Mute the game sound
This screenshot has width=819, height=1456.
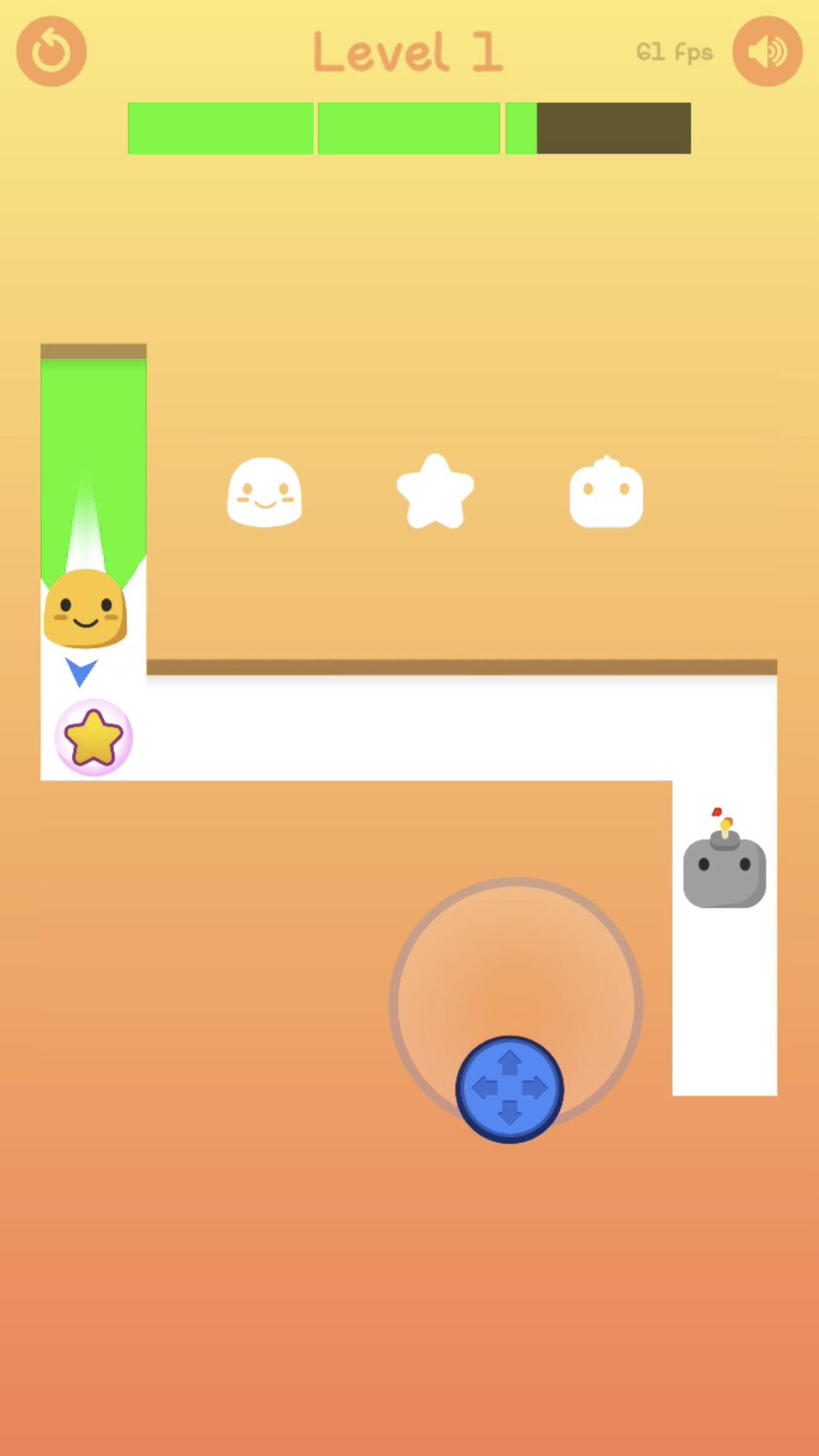[x=767, y=51]
